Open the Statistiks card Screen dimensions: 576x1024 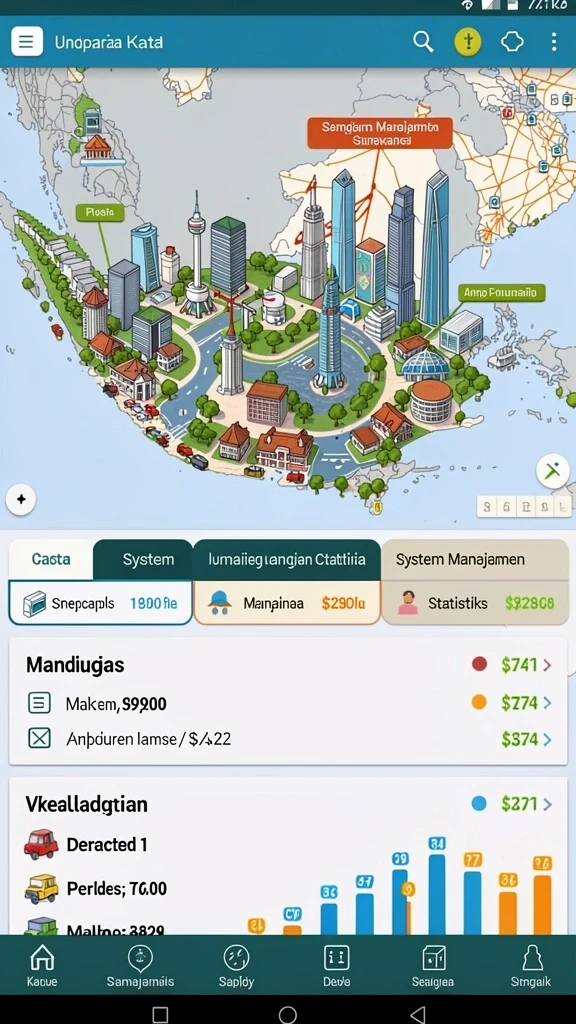point(474,603)
